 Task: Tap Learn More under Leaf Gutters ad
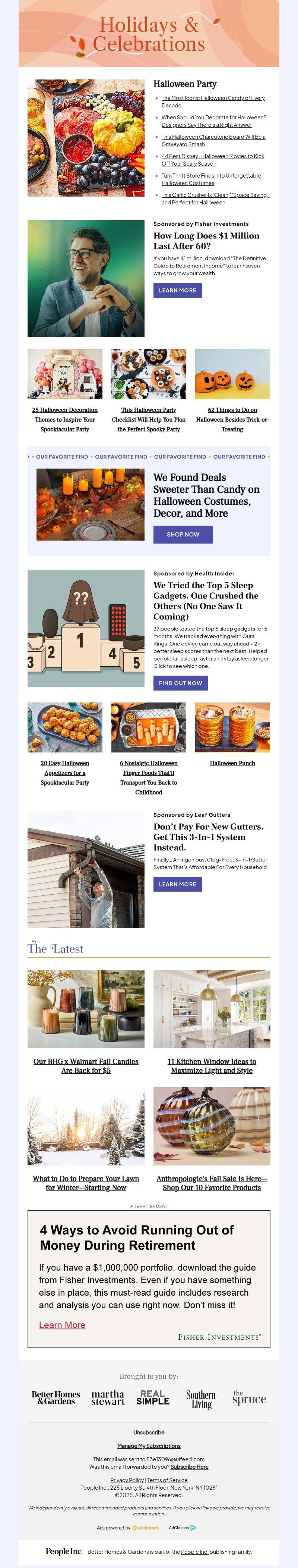(x=177, y=884)
